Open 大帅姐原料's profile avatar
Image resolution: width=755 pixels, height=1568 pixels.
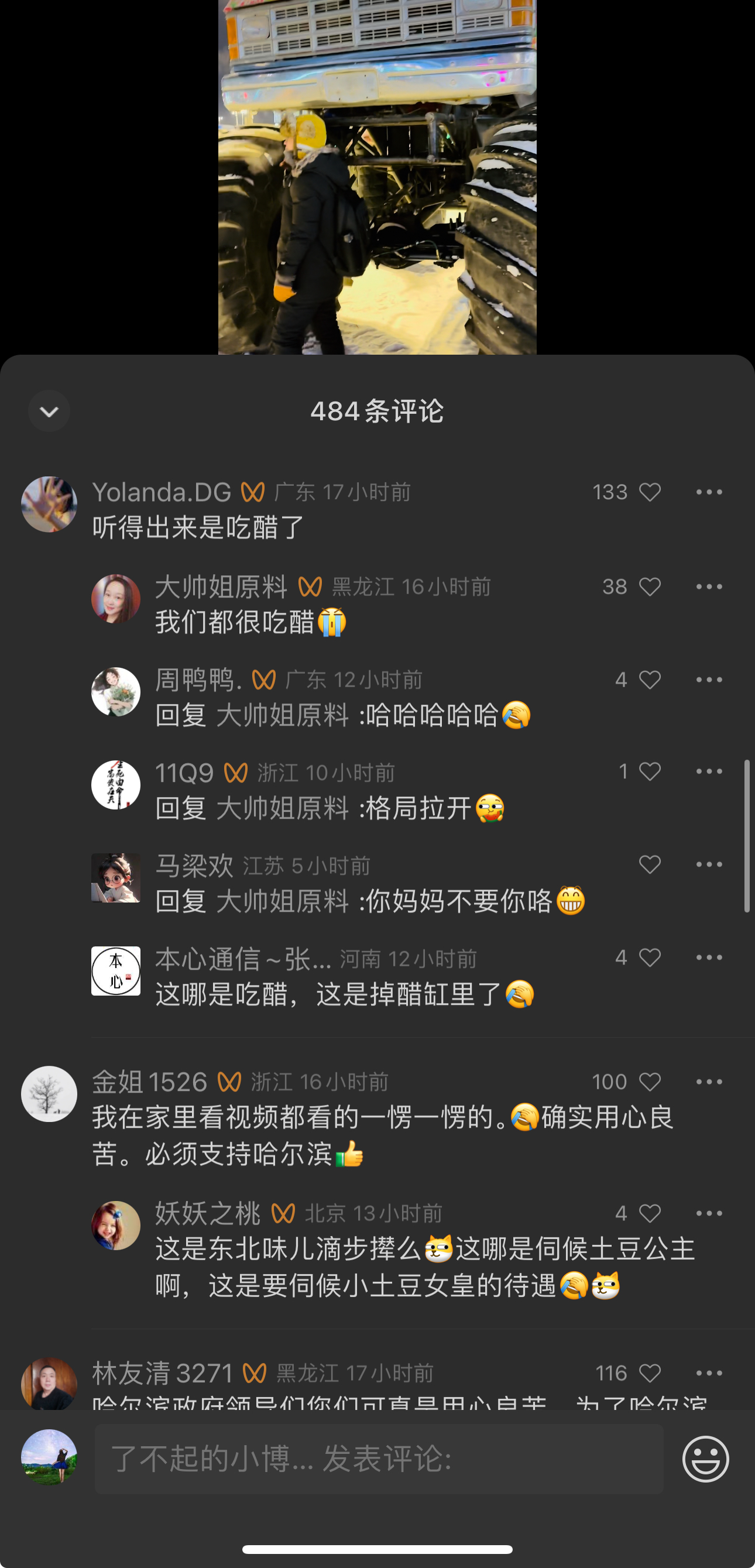(x=116, y=598)
